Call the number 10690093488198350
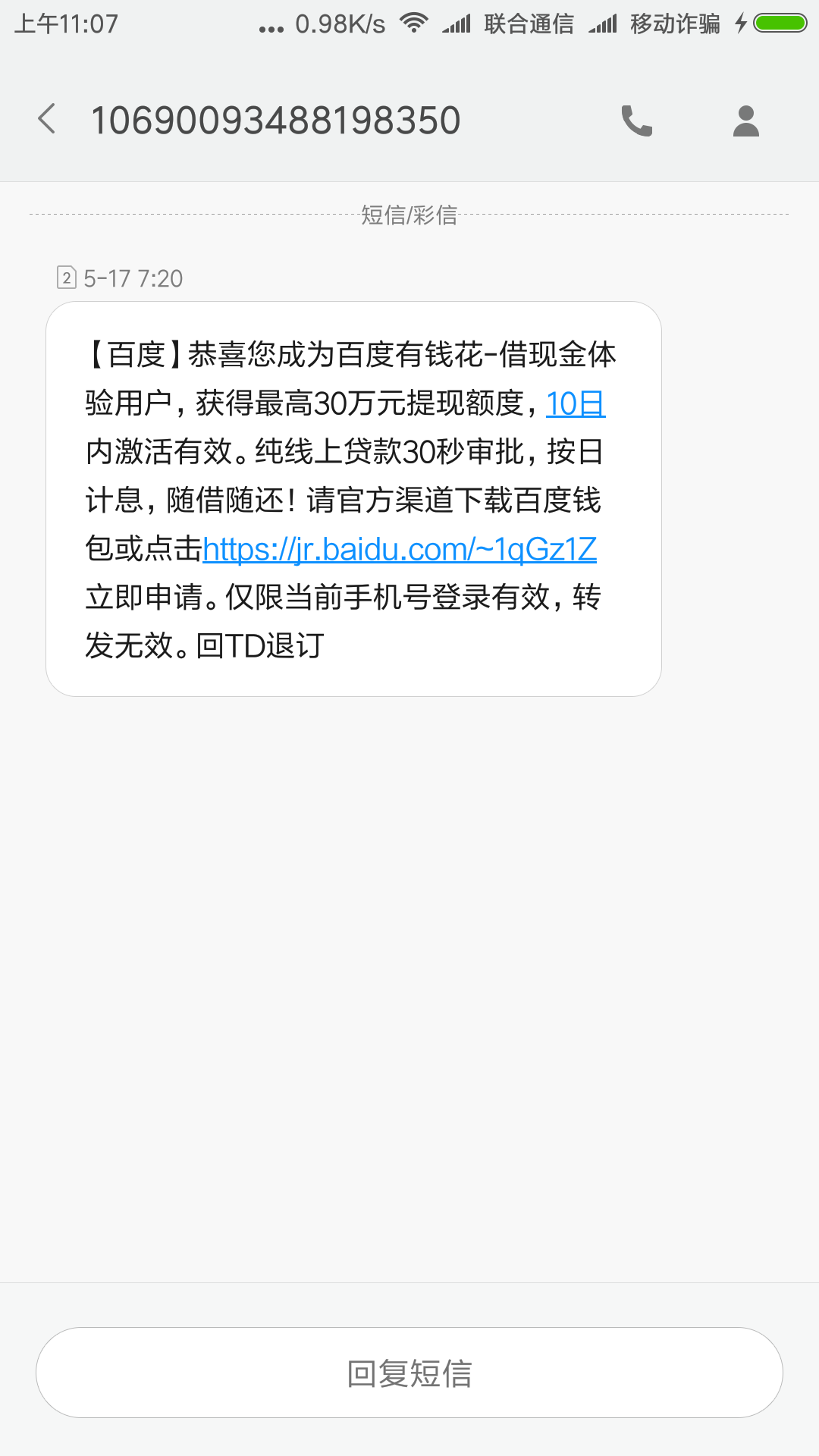The image size is (819, 1456). (x=636, y=121)
